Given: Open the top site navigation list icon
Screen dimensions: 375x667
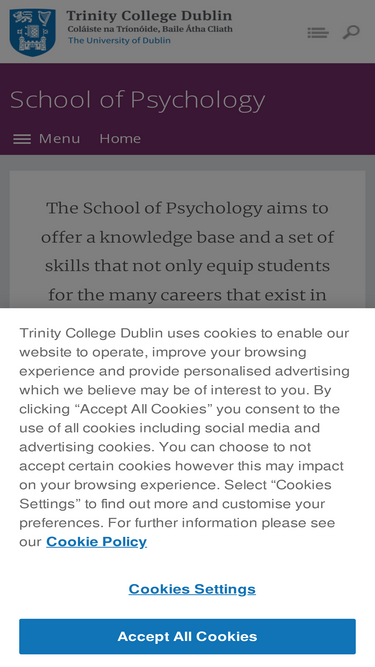Looking at the screenshot, I should [318, 33].
